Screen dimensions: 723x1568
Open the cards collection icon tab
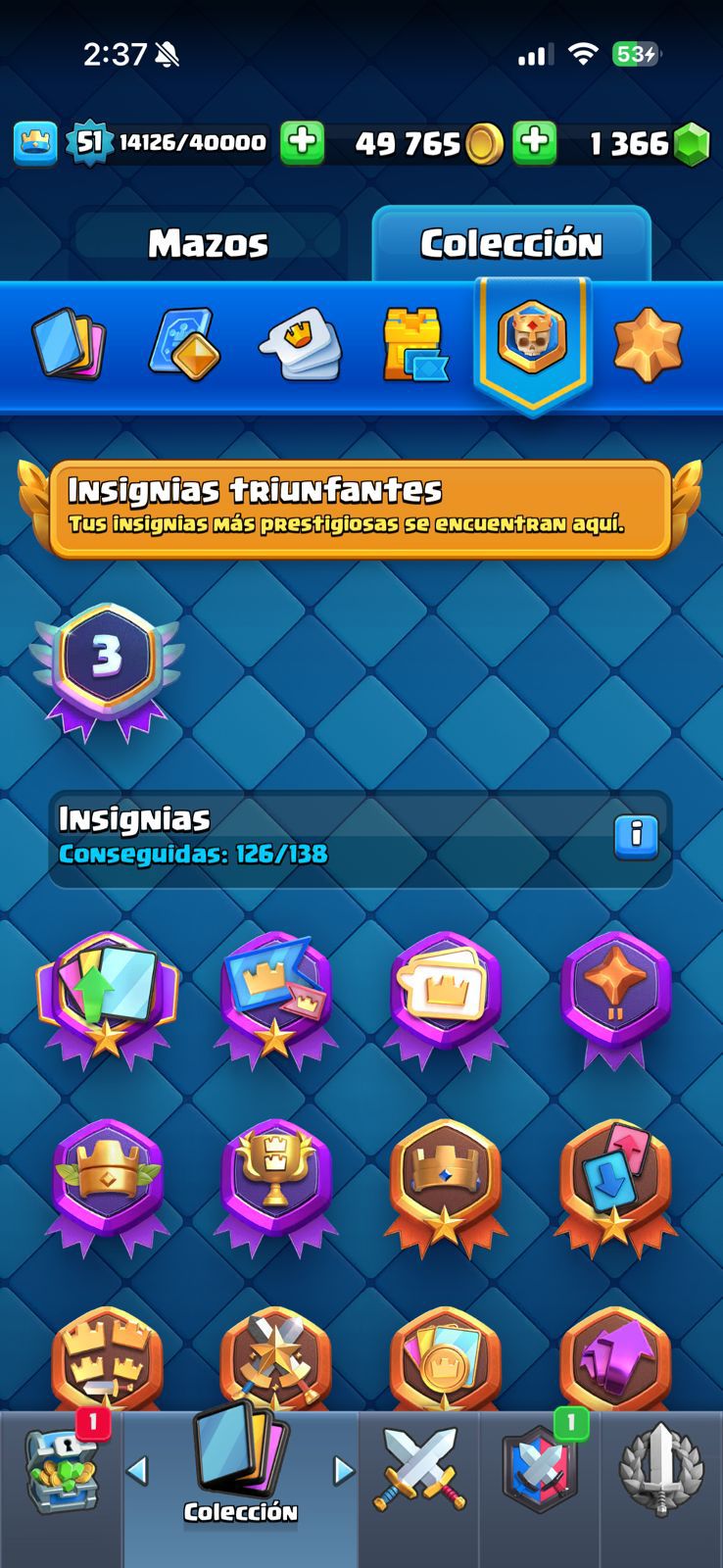coord(69,345)
